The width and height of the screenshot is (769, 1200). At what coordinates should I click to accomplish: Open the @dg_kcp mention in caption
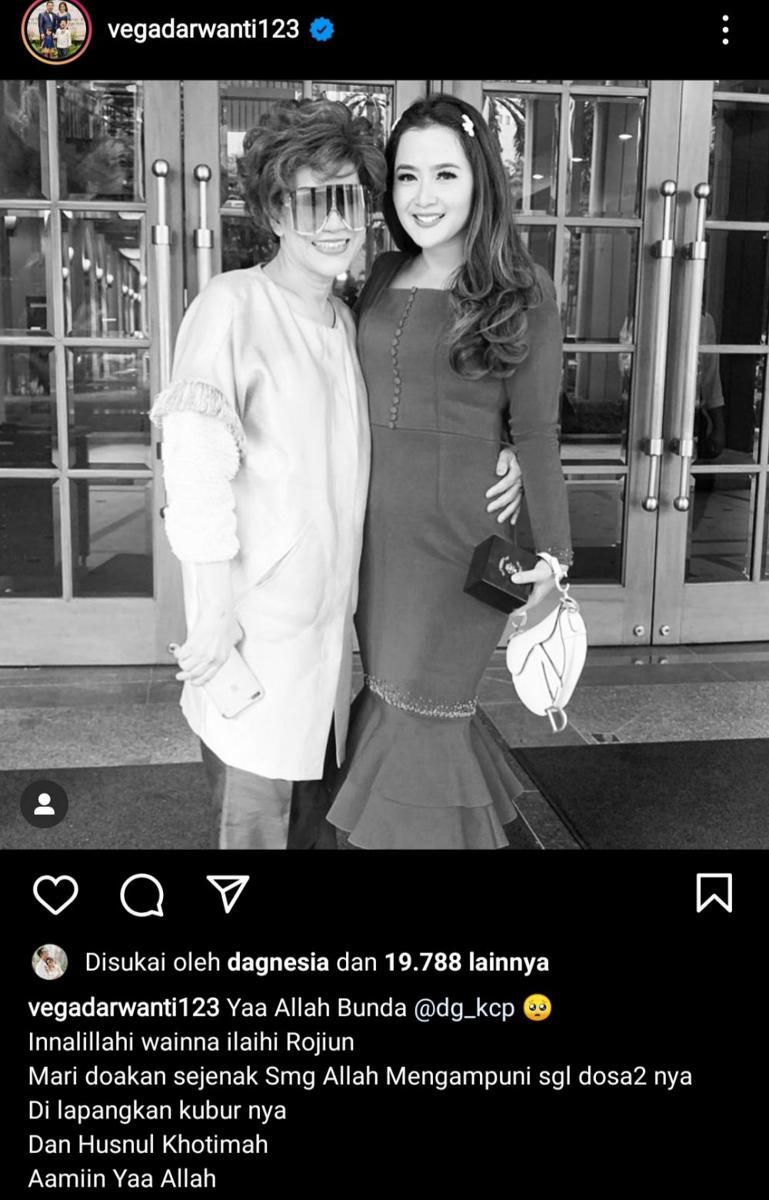[x=464, y=1008]
